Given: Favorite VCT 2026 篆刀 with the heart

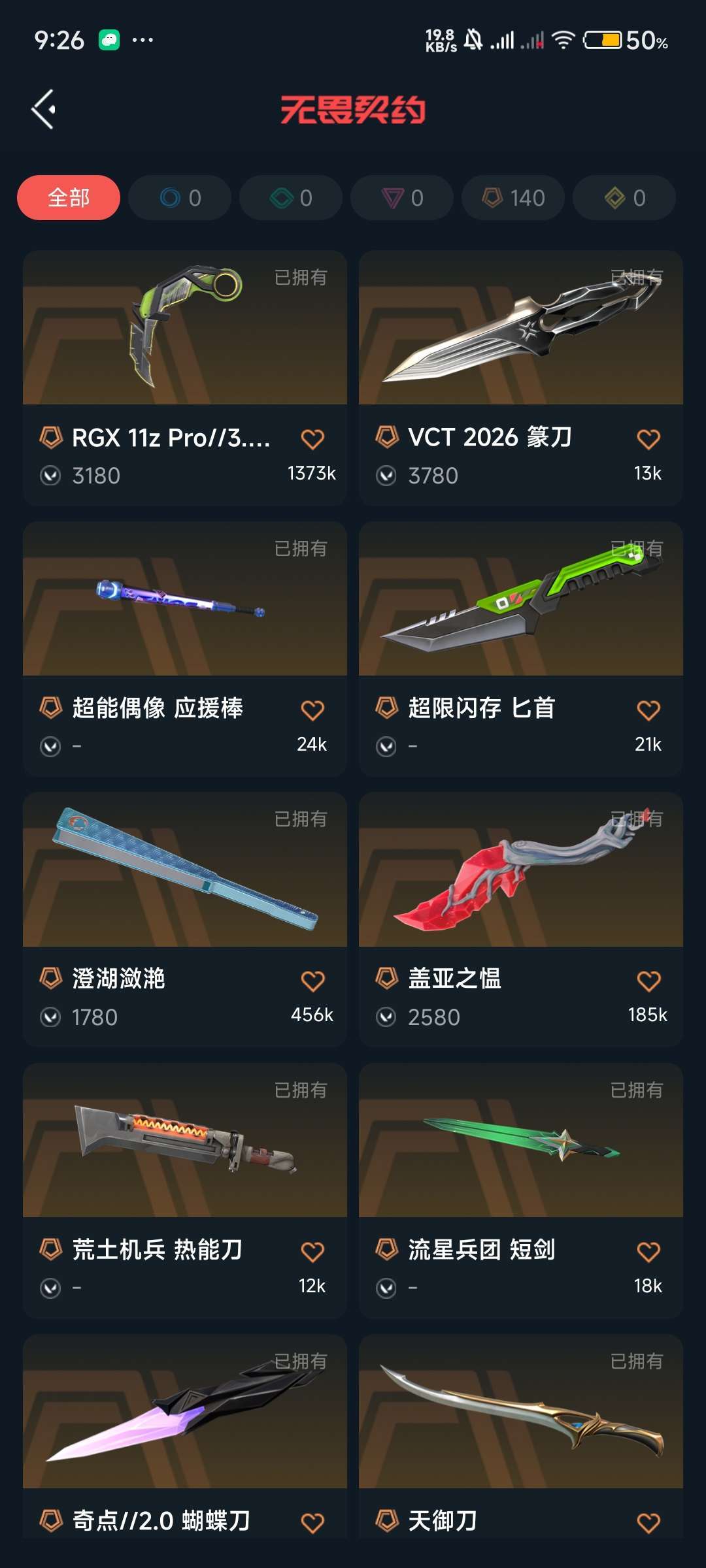Looking at the screenshot, I should pyautogui.click(x=648, y=438).
